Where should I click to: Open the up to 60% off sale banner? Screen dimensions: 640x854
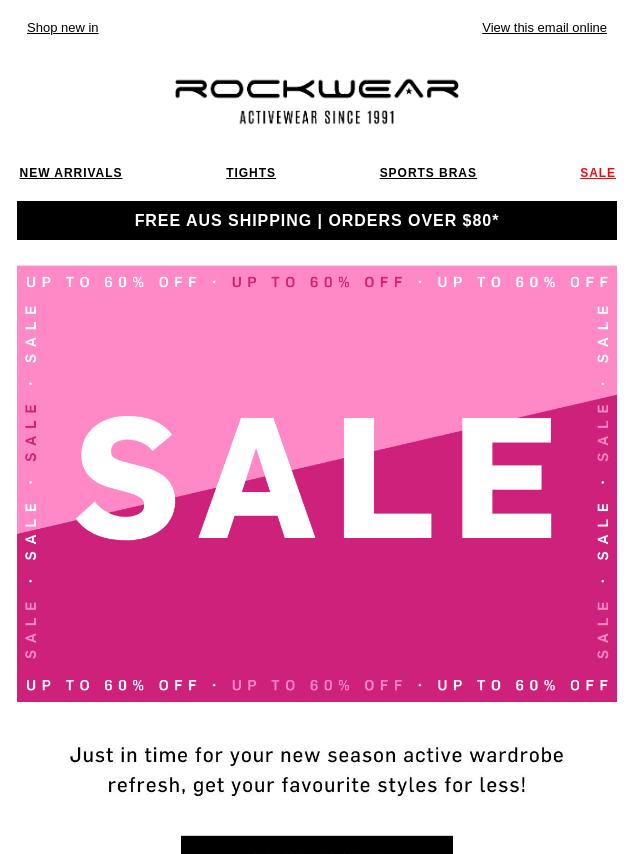pyautogui.click(x=317, y=483)
